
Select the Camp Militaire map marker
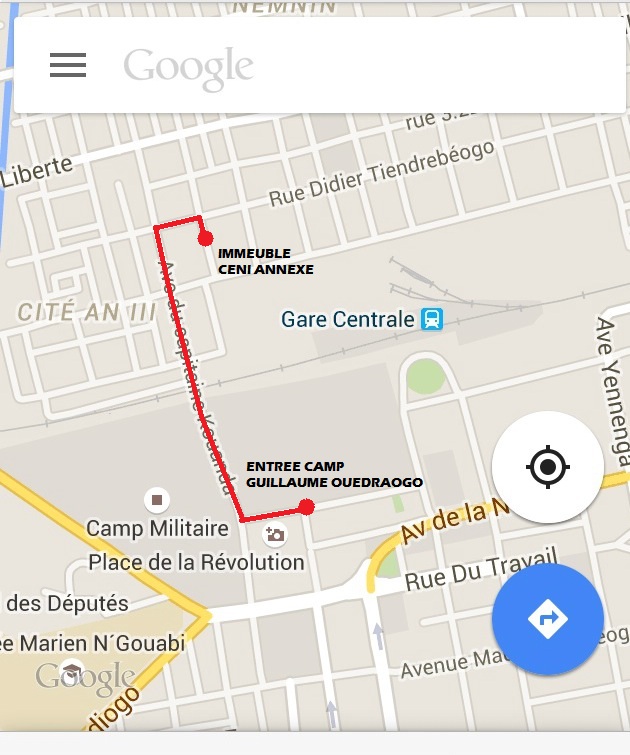156,499
